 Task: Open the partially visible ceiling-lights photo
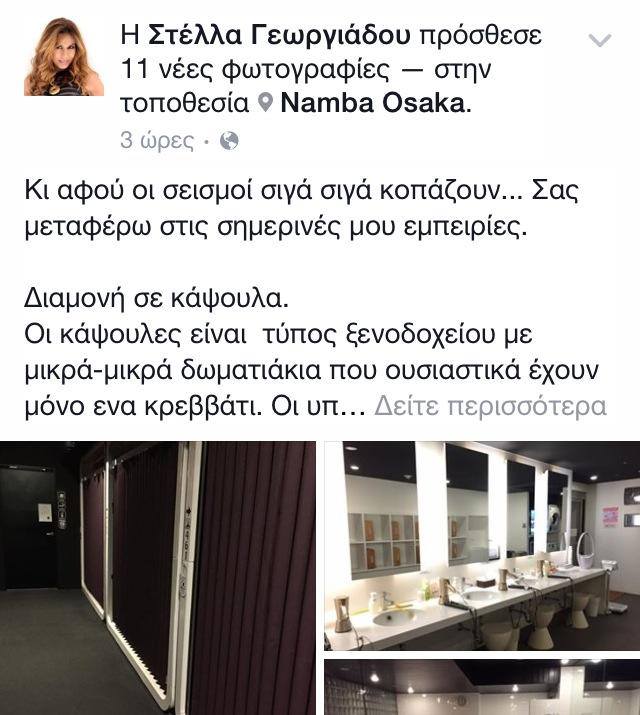[482, 687]
